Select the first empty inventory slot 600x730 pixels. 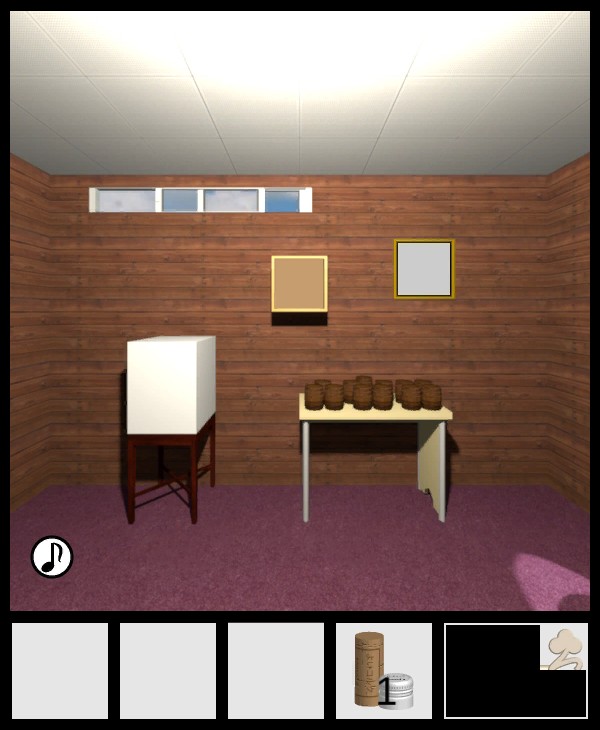pos(60,671)
